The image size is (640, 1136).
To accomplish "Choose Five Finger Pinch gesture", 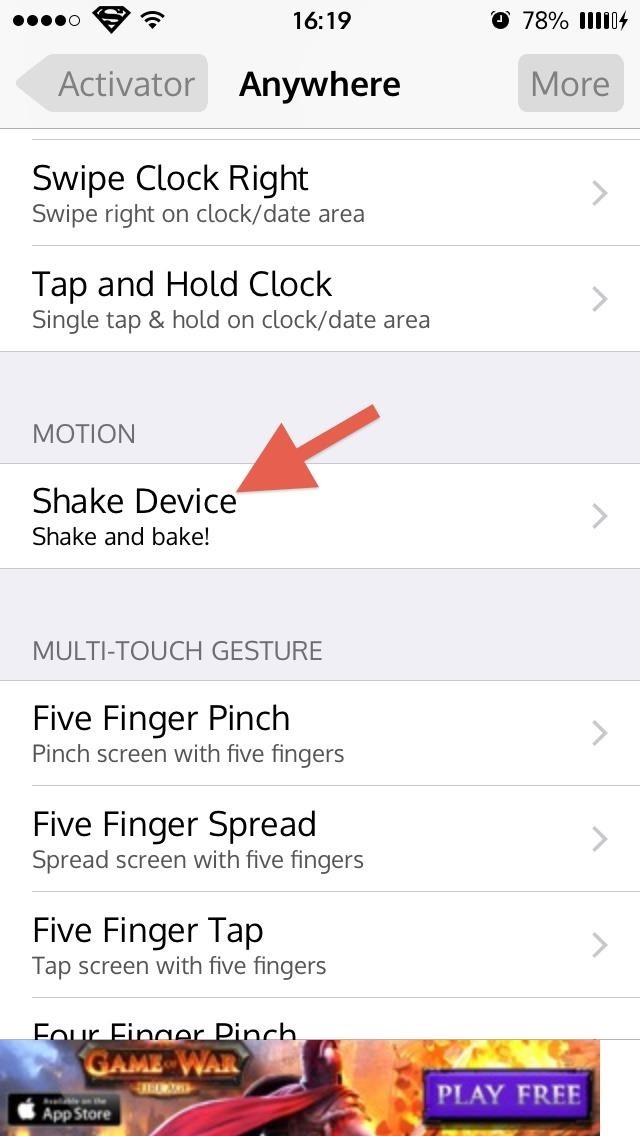I will coord(320,733).
